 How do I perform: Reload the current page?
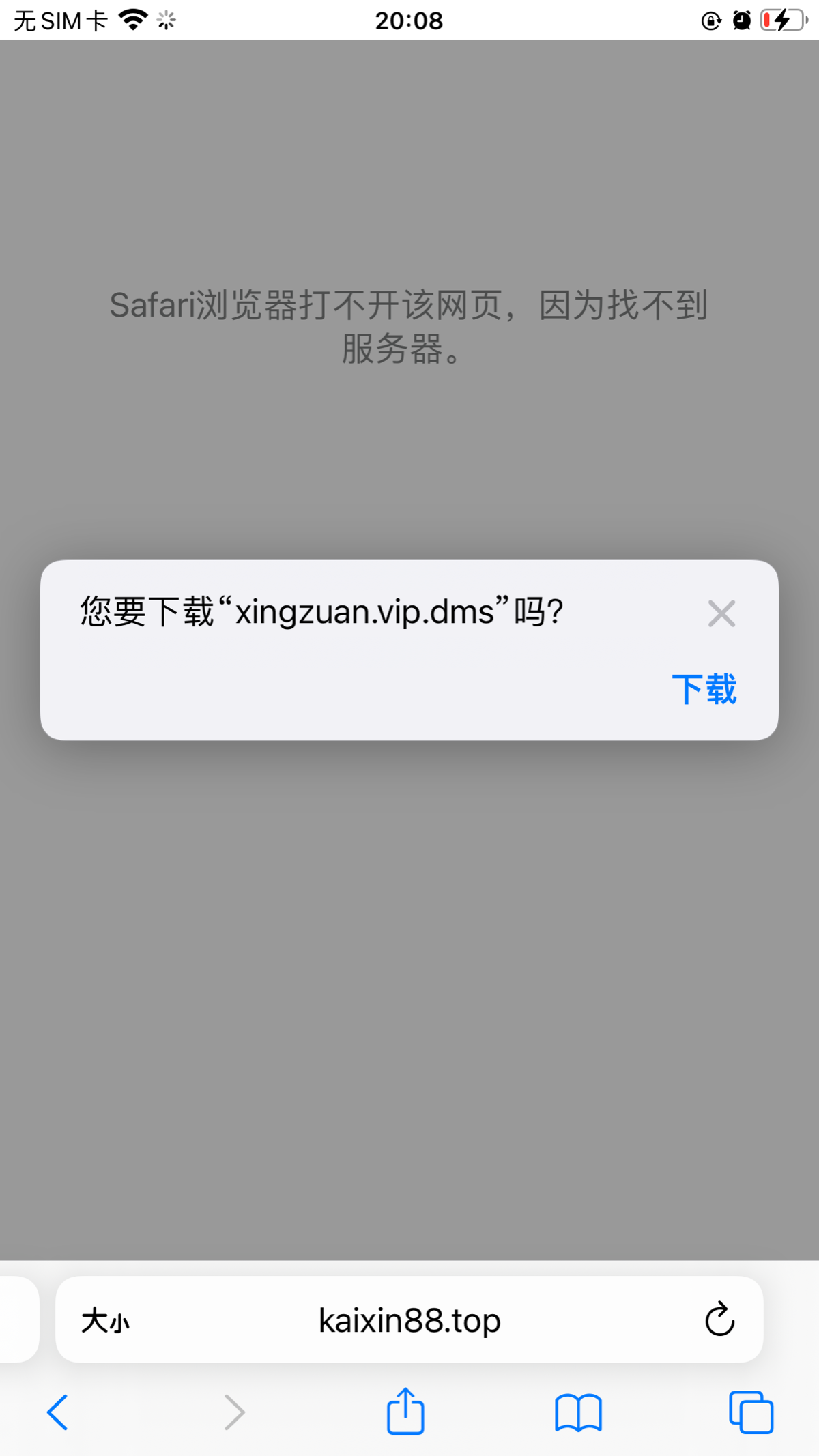[x=719, y=1320]
